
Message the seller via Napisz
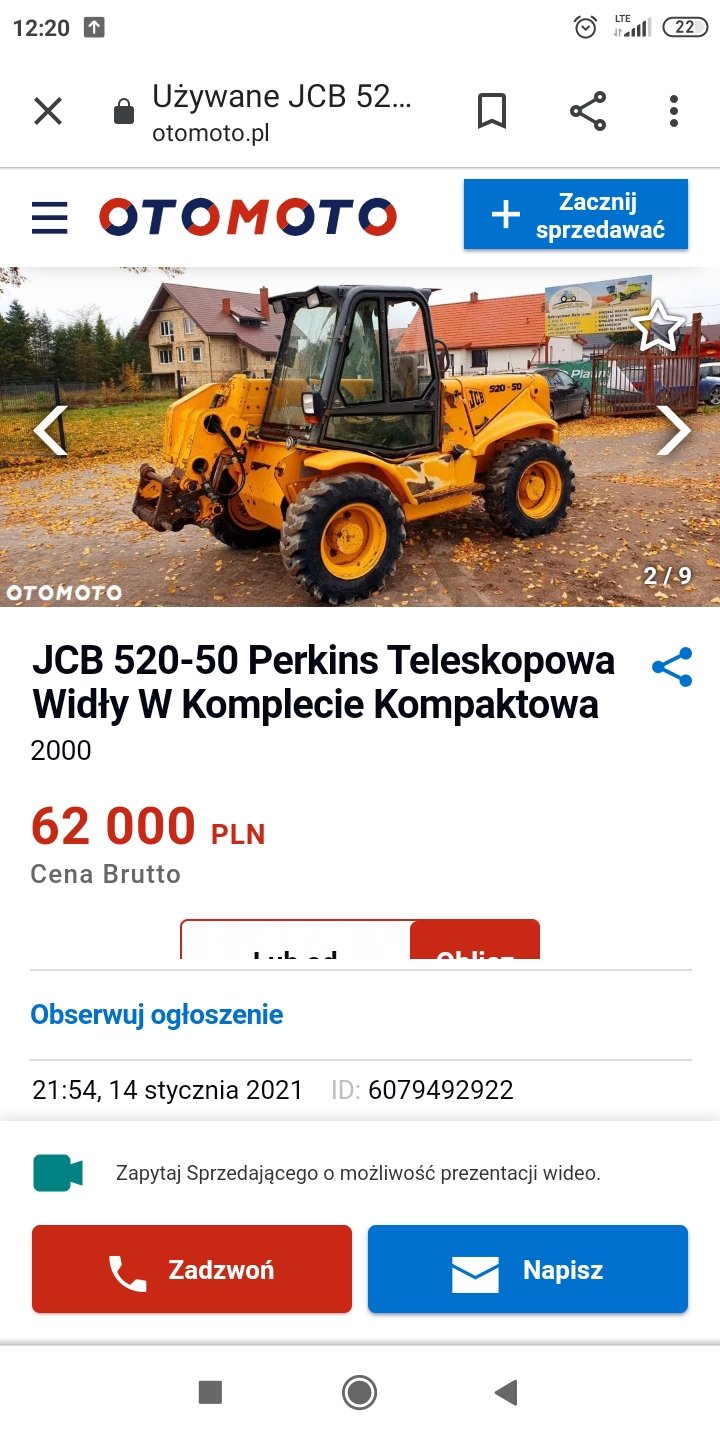tap(528, 1270)
